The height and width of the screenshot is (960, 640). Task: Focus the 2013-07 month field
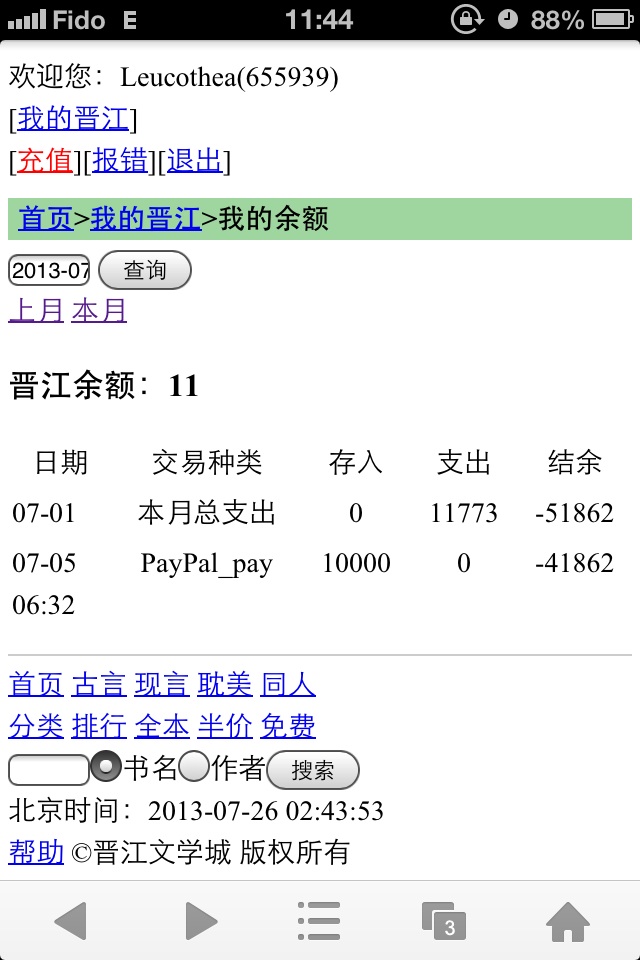click(x=50, y=270)
